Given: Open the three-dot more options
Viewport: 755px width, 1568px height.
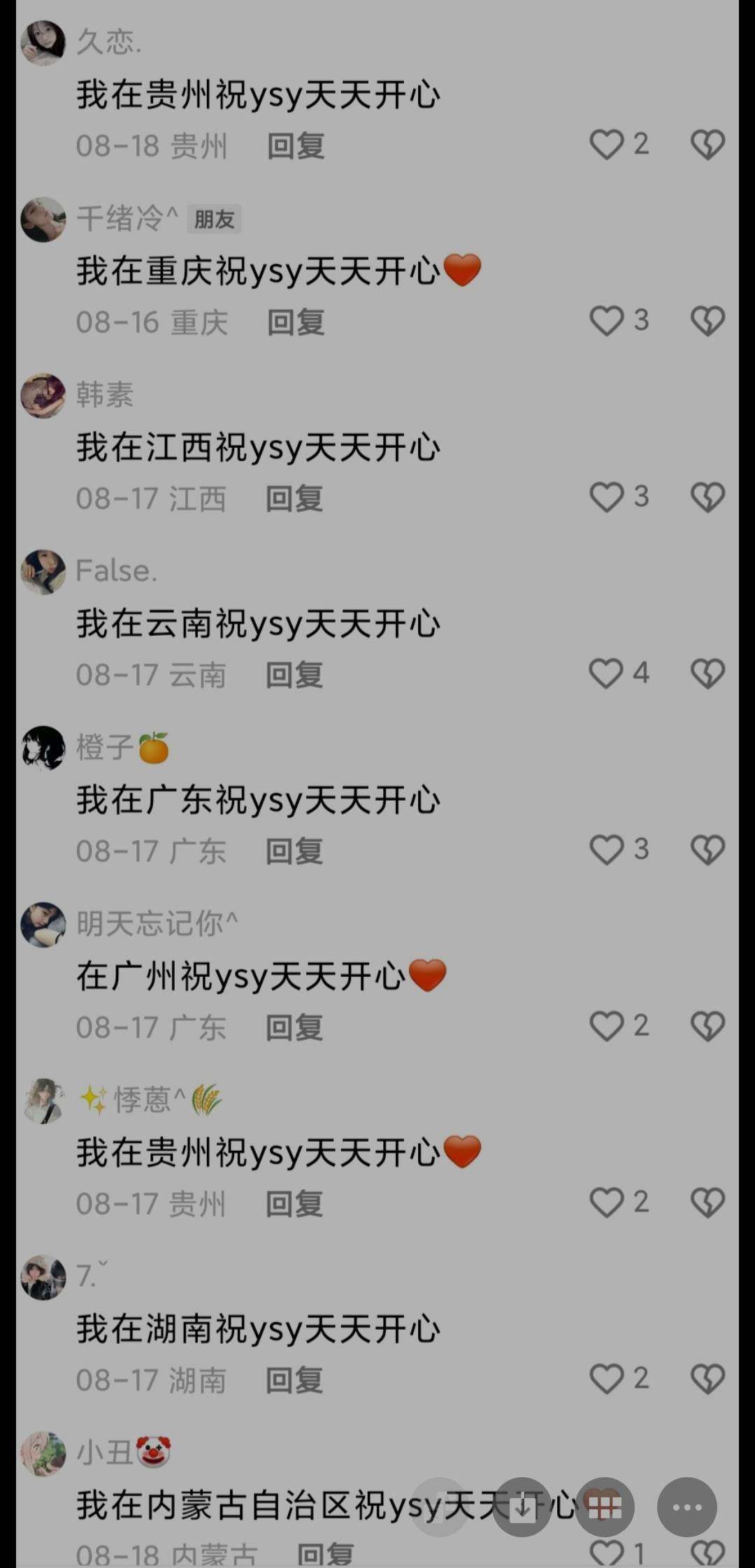Looking at the screenshot, I should click(686, 1507).
